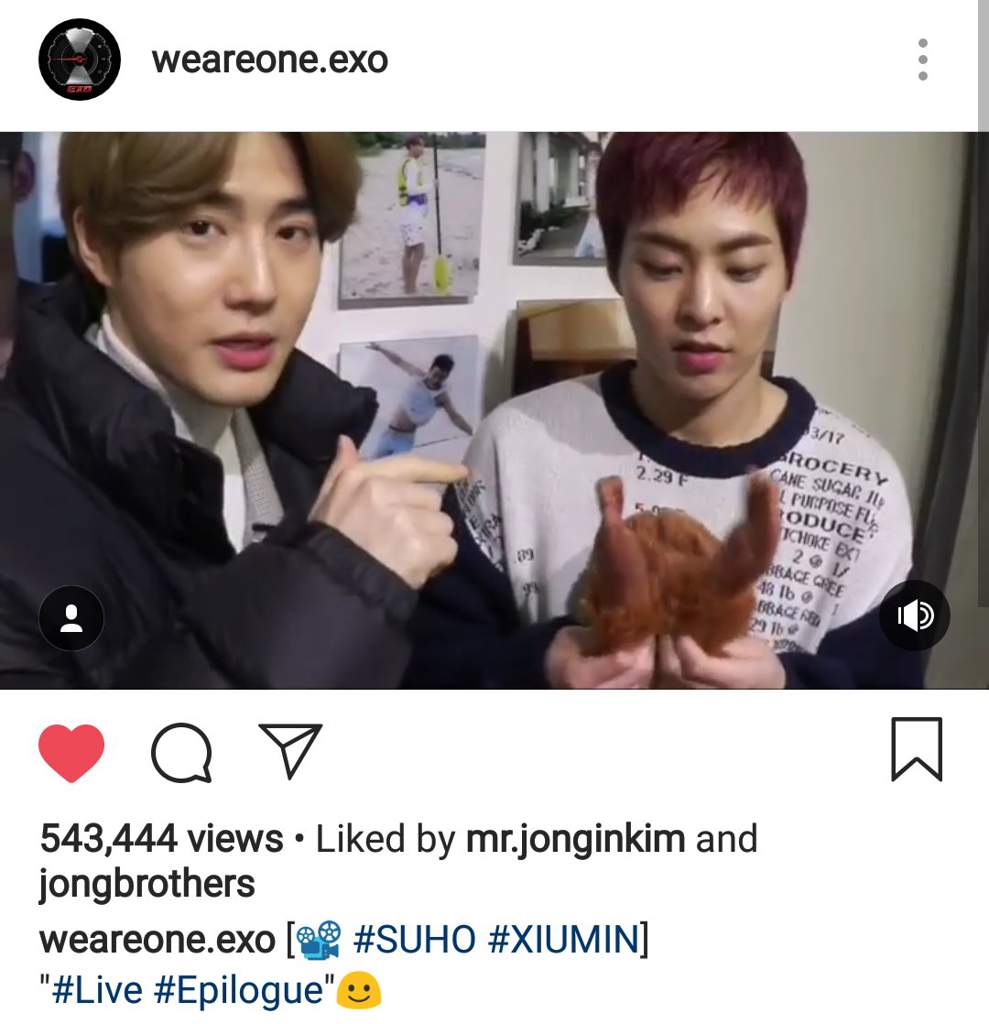Viewport: 989px width, 1024px height.
Task: Toggle video sound with speaker icon
Action: [x=914, y=616]
